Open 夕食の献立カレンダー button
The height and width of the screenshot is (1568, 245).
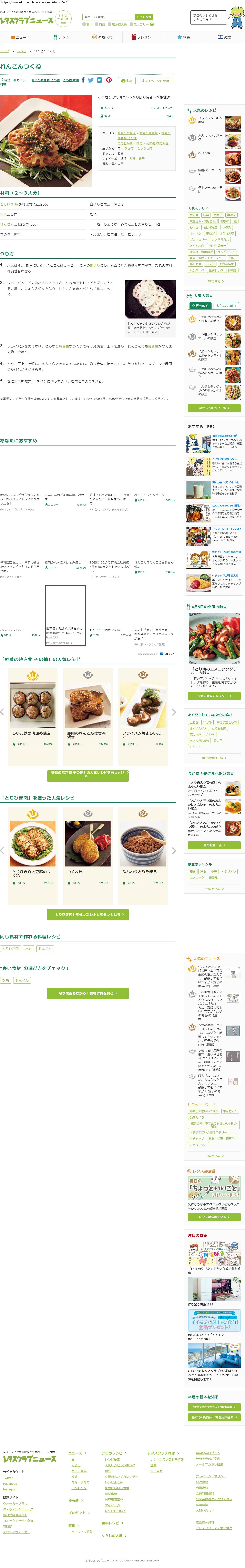(x=214, y=696)
